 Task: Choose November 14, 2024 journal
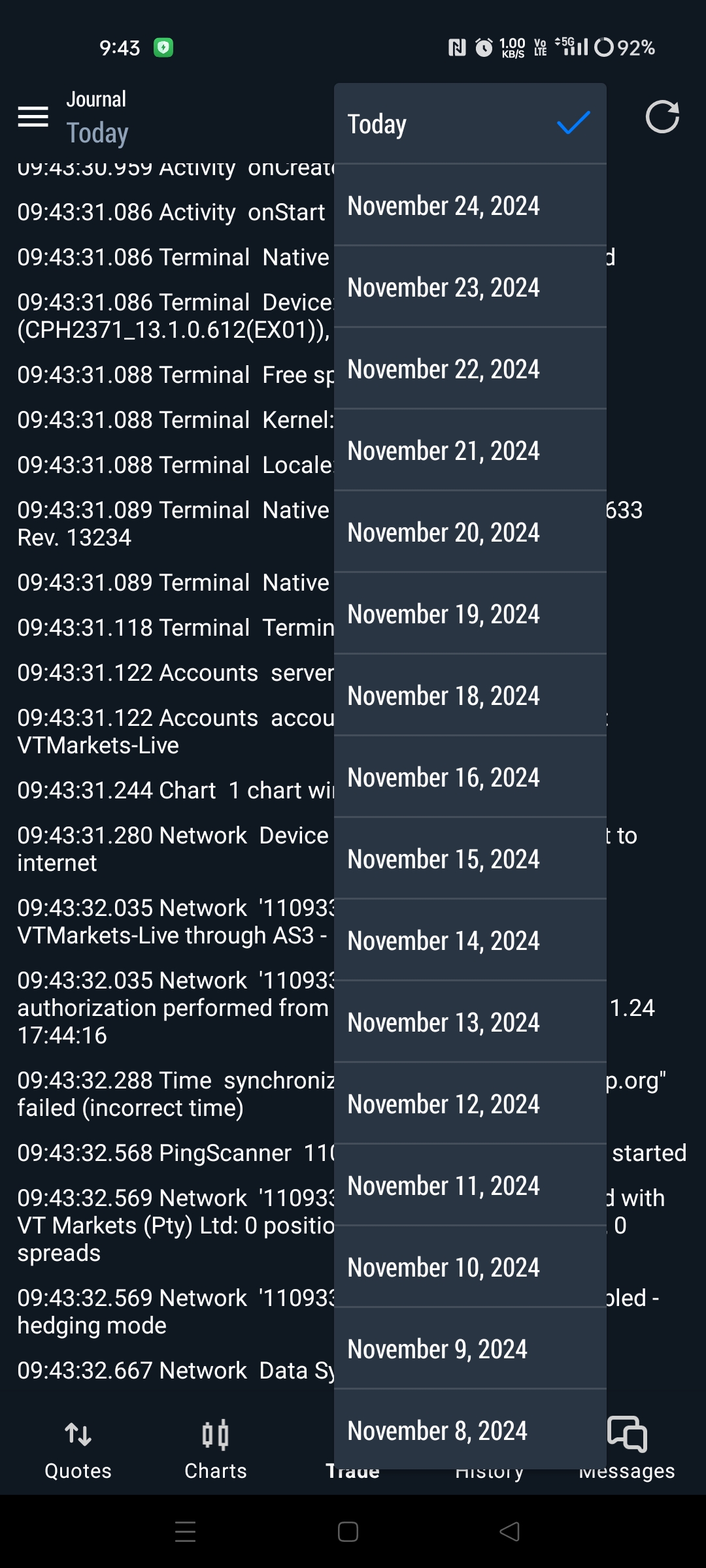click(470, 940)
